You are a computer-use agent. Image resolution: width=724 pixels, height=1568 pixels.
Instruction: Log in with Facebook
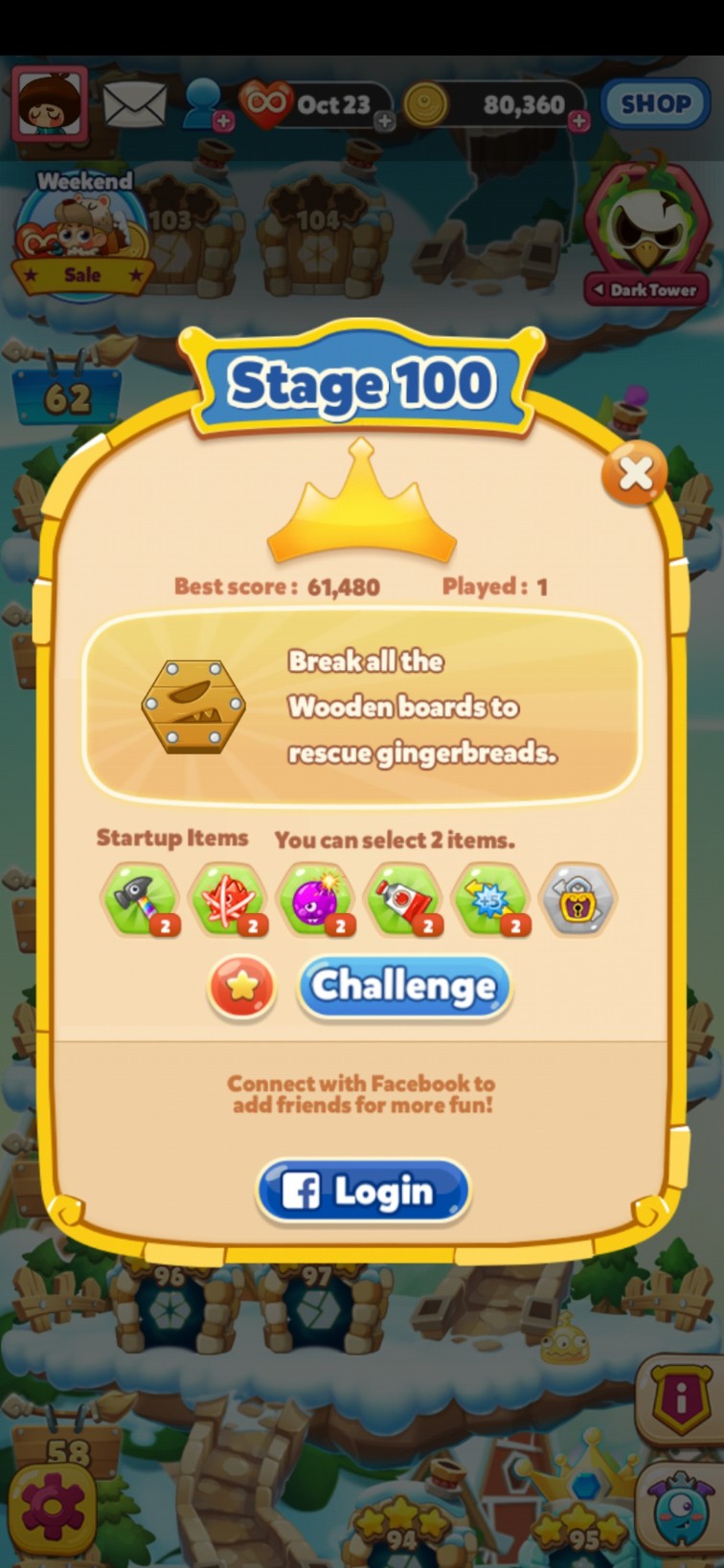[363, 1192]
